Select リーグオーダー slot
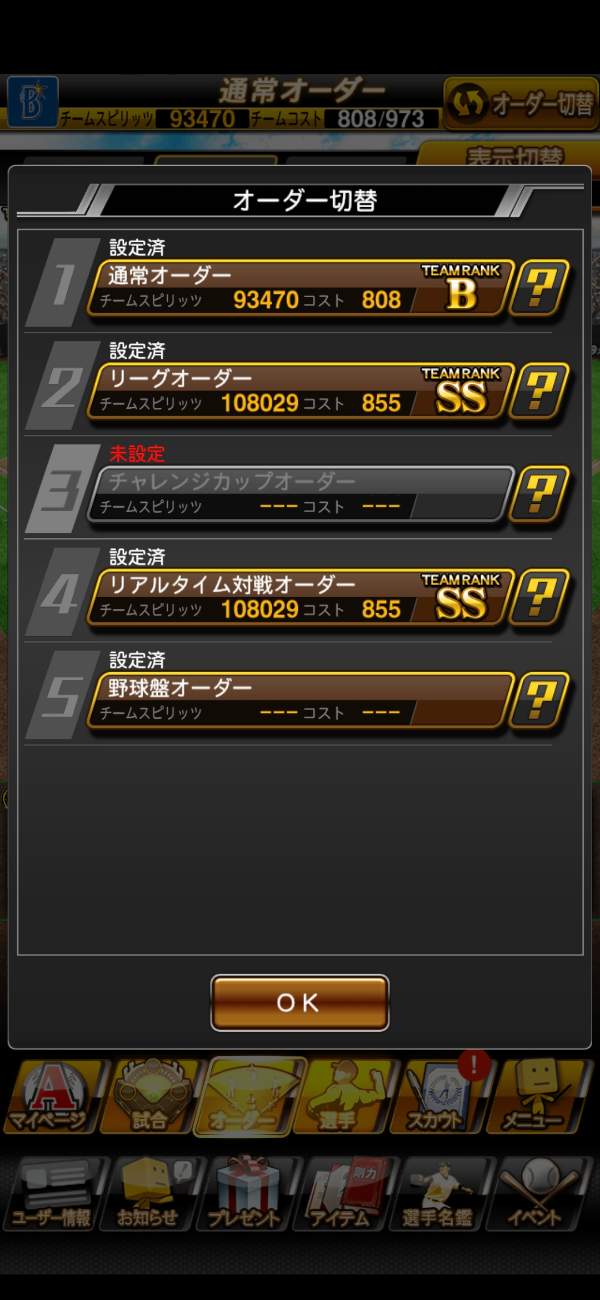 click(x=300, y=391)
